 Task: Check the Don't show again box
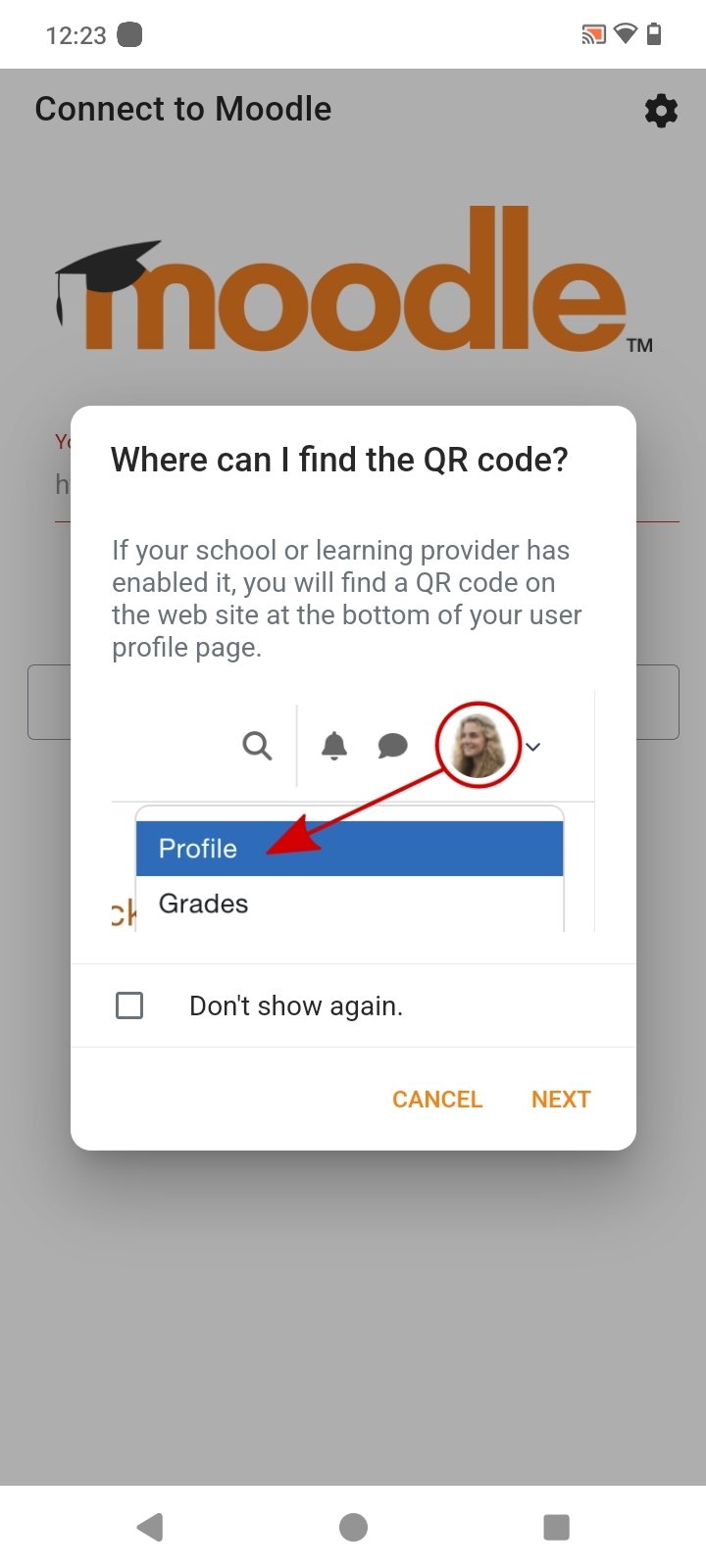[129, 1005]
